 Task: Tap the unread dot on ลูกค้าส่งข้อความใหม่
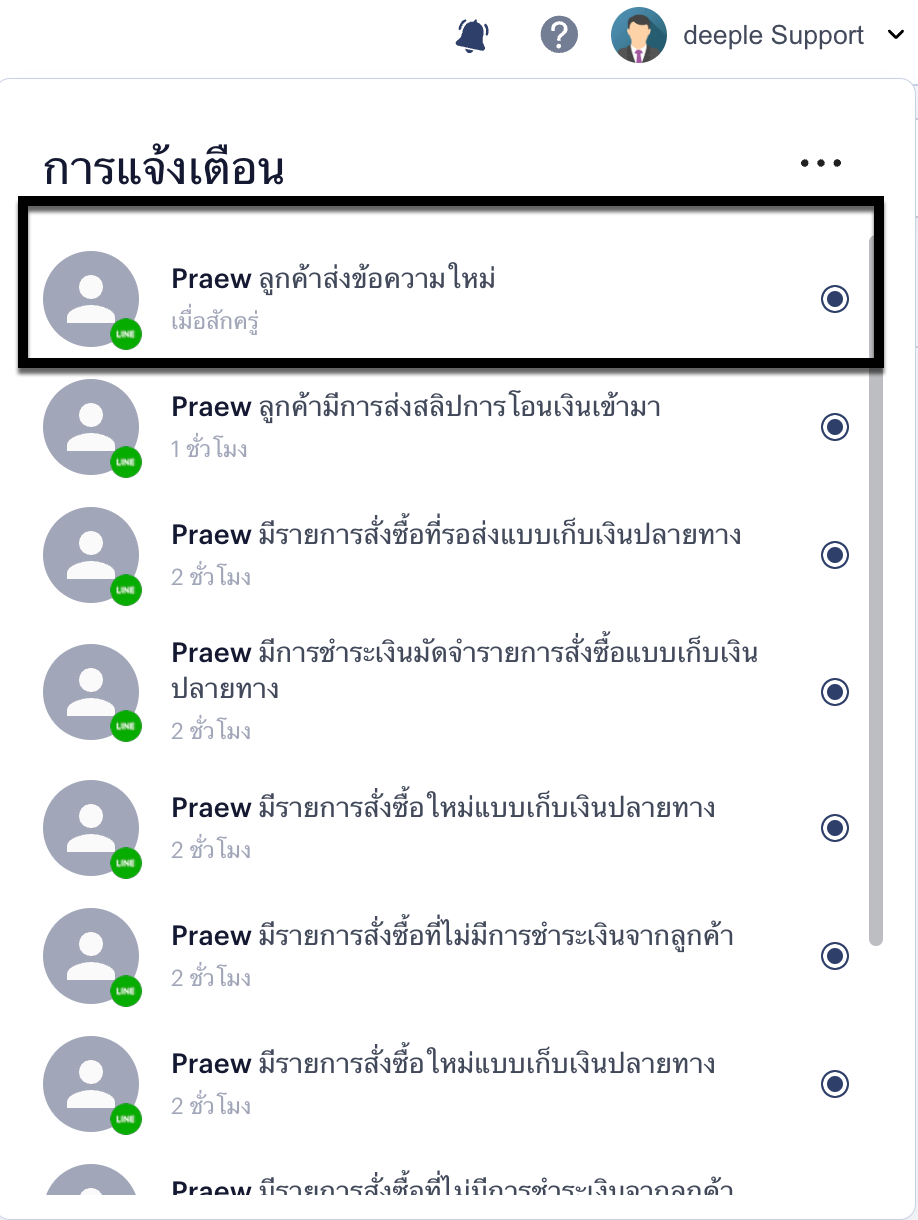point(835,298)
